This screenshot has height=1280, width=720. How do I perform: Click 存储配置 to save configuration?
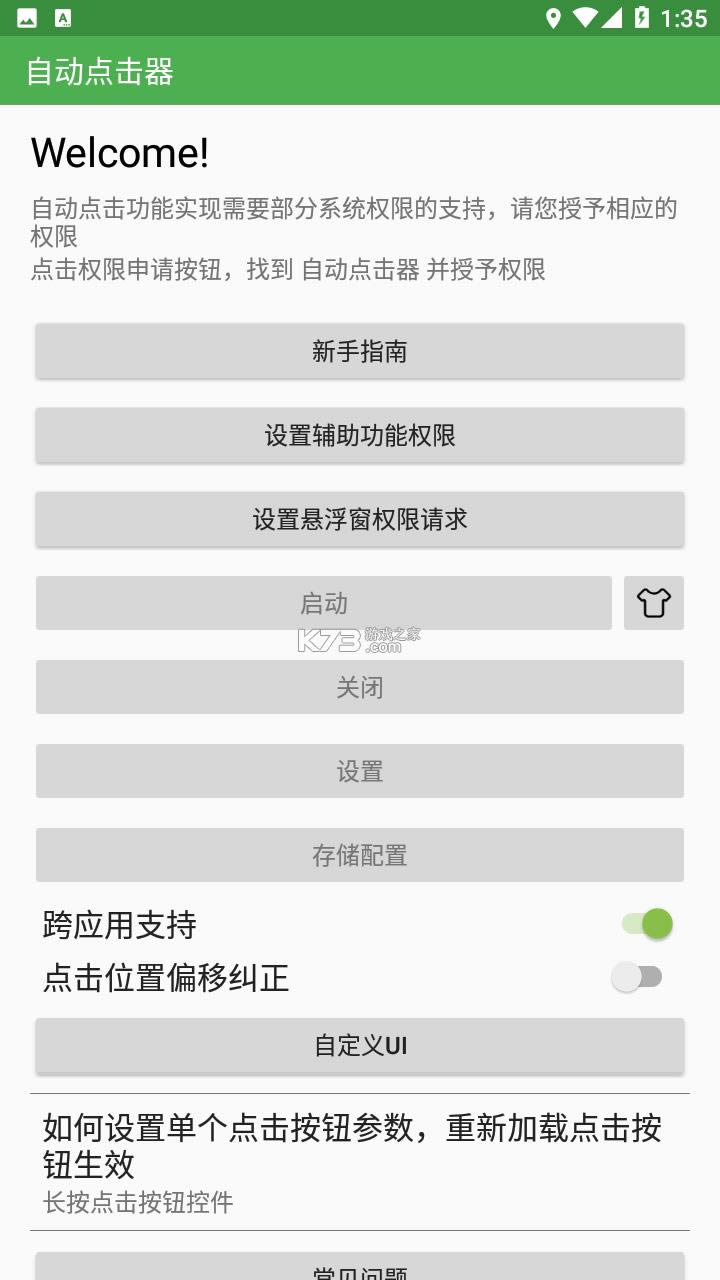[360, 855]
